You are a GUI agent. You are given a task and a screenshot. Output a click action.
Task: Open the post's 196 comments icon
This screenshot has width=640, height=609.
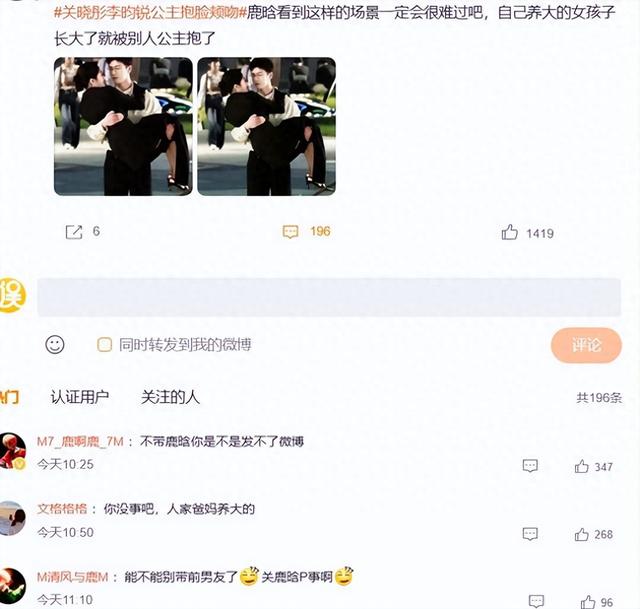pos(291,231)
